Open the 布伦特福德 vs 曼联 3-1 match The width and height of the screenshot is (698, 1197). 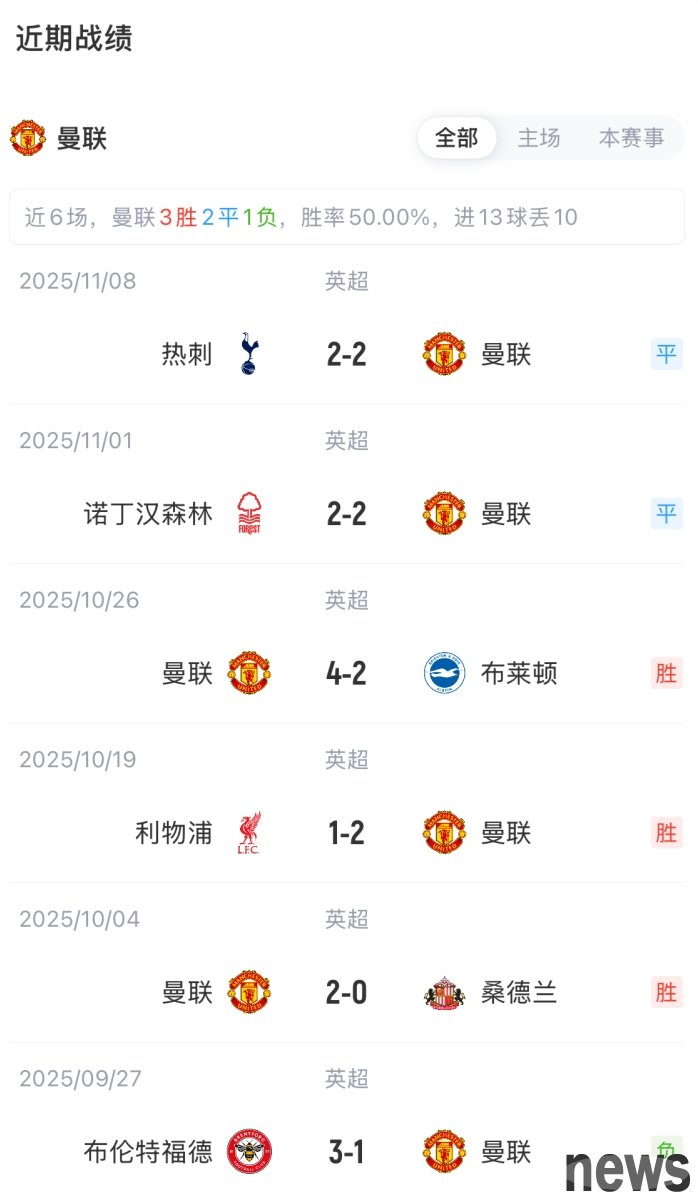pos(347,1152)
